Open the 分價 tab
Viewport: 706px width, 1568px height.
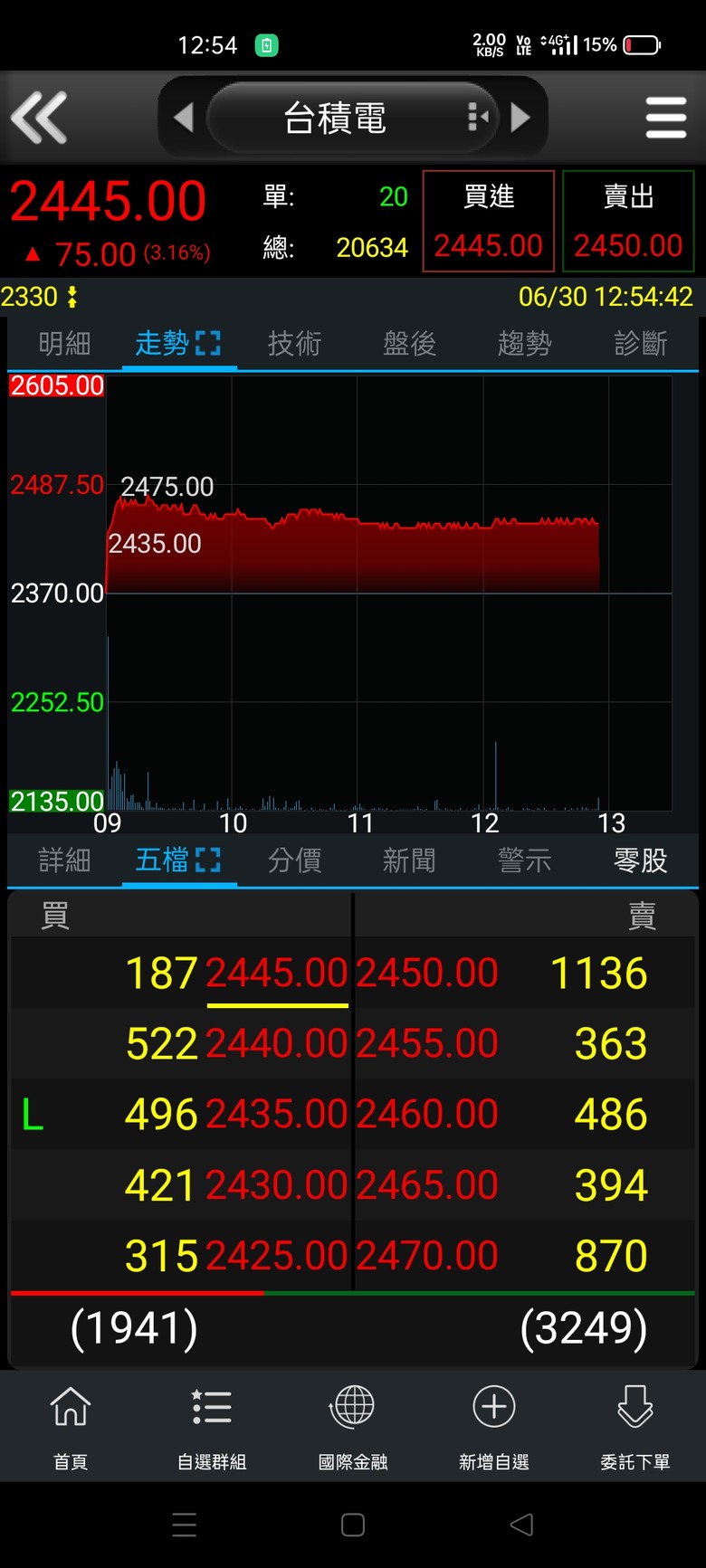tap(294, 860)
